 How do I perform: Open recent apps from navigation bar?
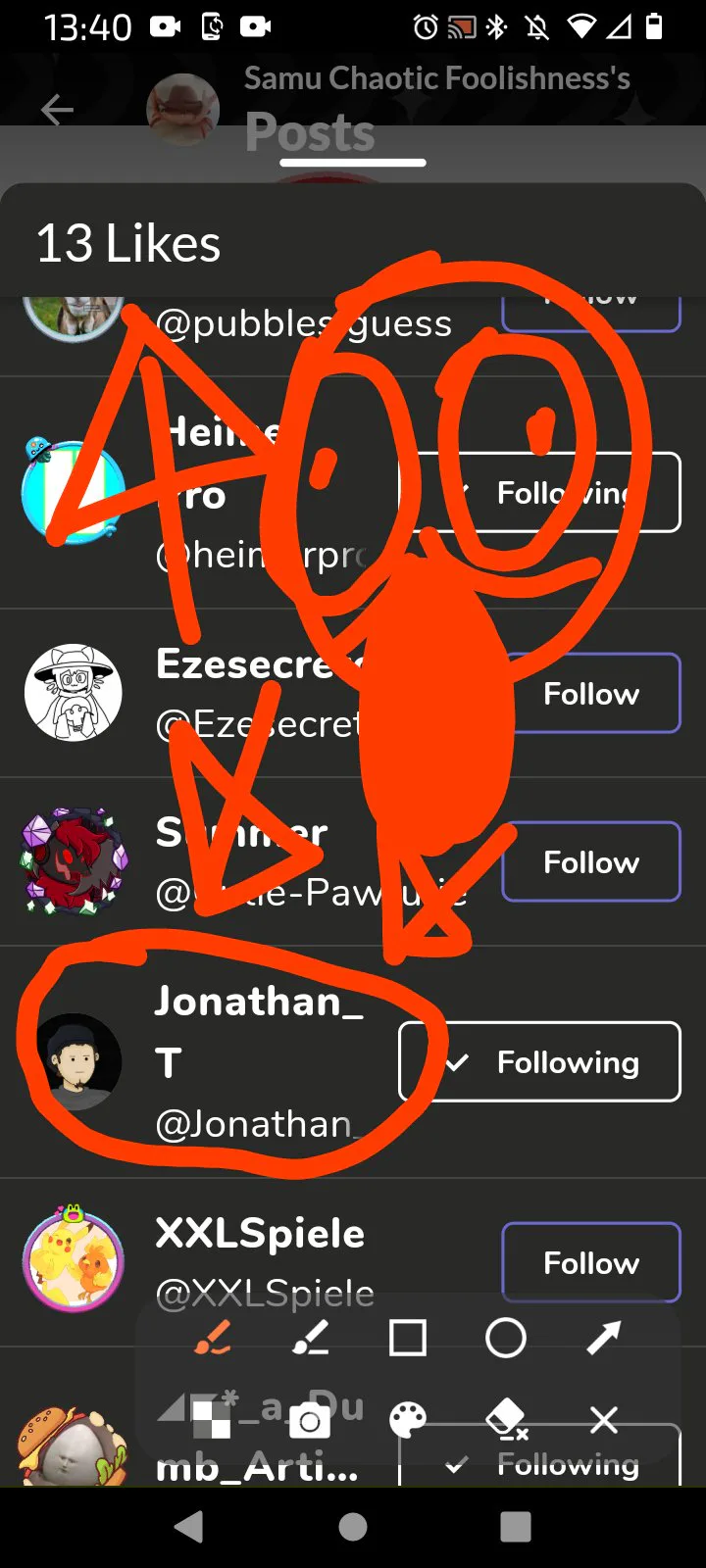click(x=515, y=1527)
